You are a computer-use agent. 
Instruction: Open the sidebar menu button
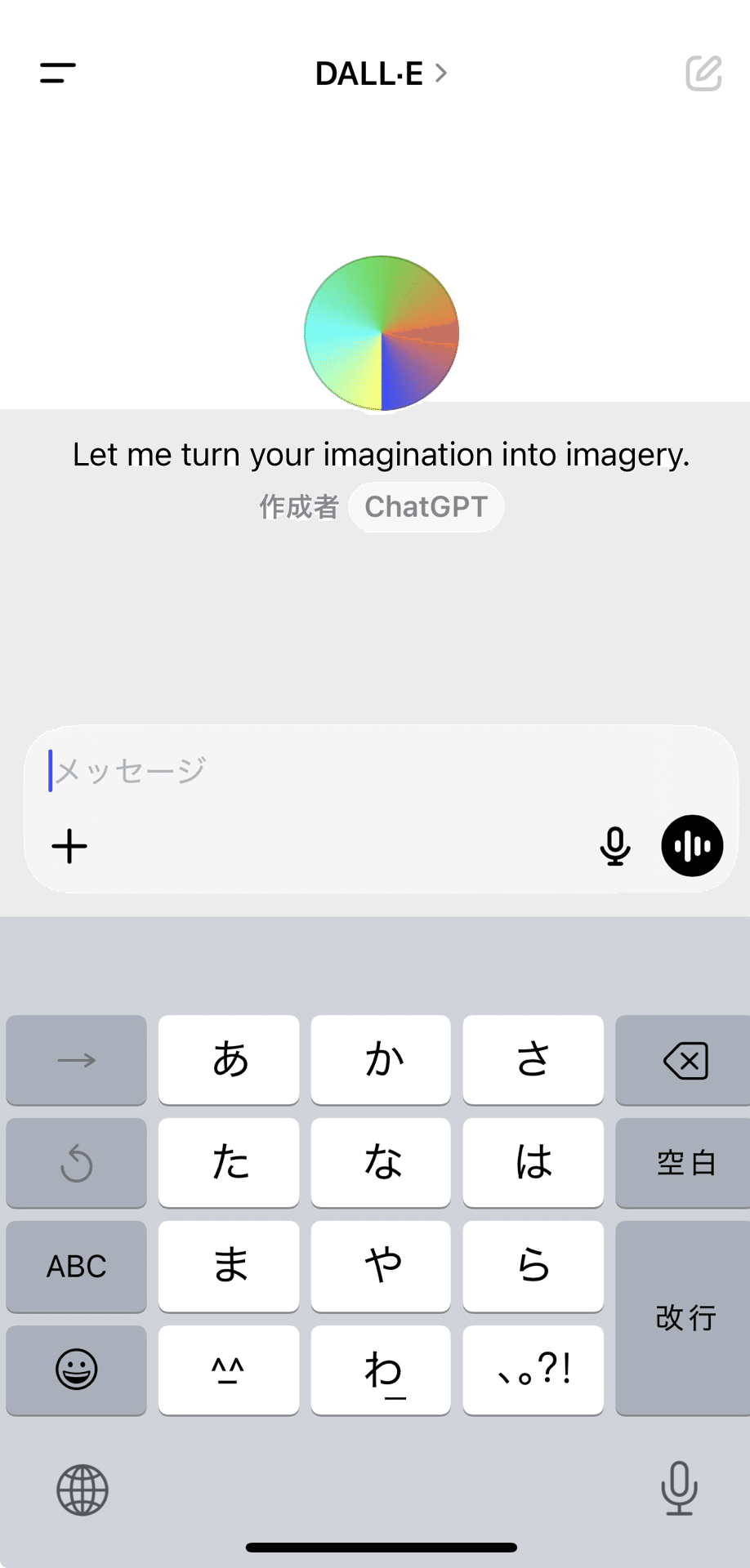point(58,73)
